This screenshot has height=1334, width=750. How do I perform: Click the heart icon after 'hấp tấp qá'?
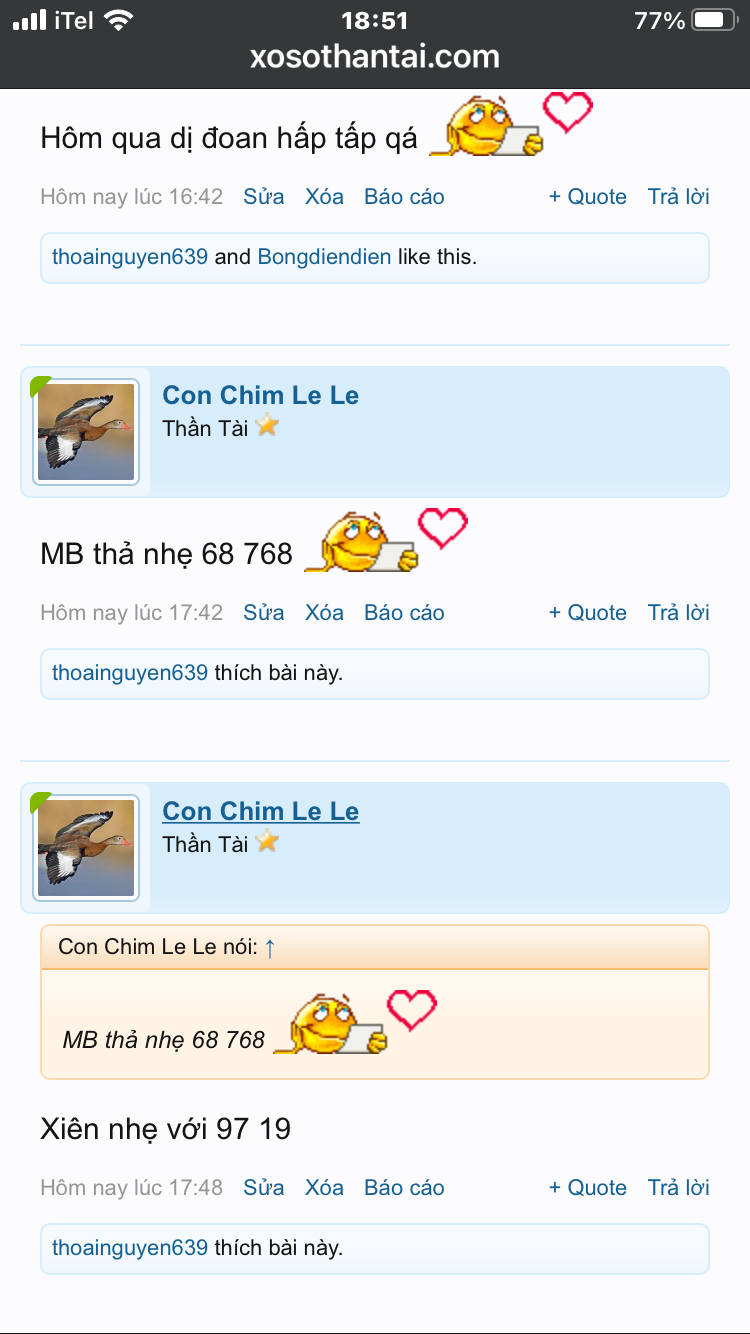point(567,113)
